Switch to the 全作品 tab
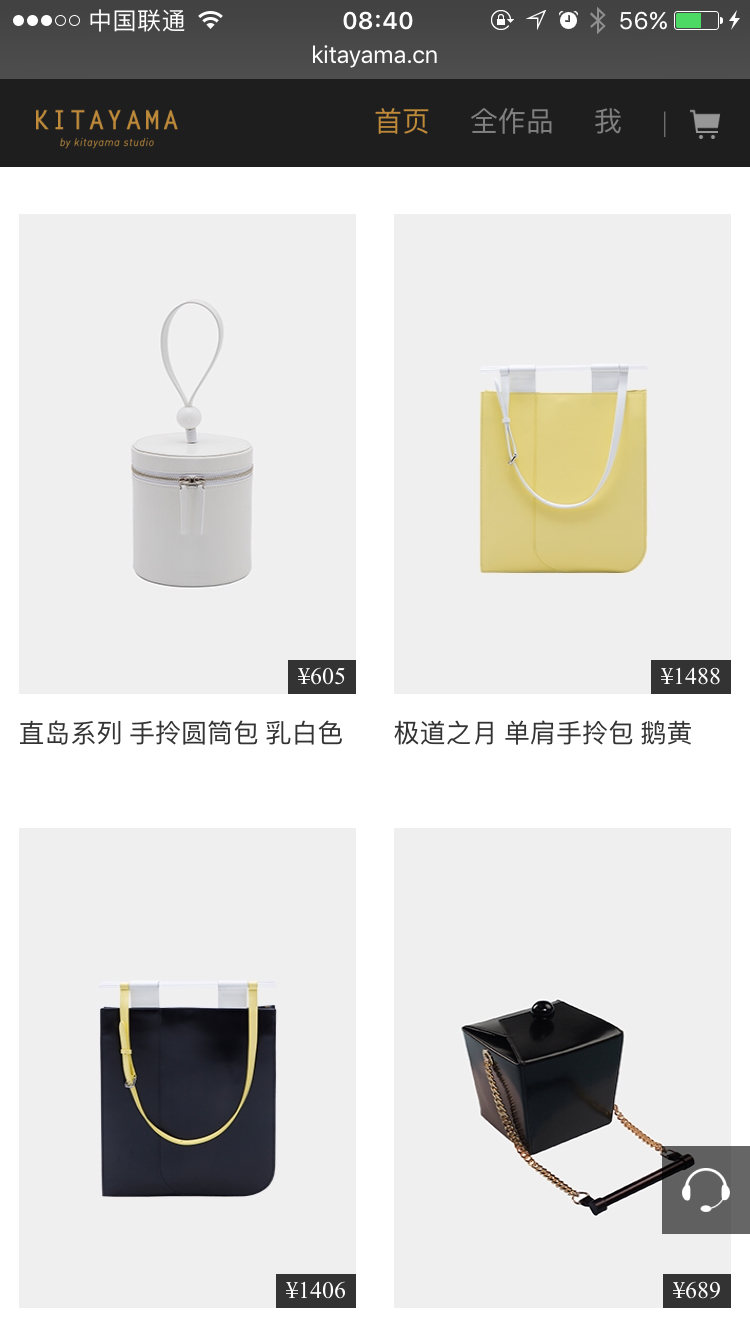The image size is (750, 1334). (x=511, y=122)
